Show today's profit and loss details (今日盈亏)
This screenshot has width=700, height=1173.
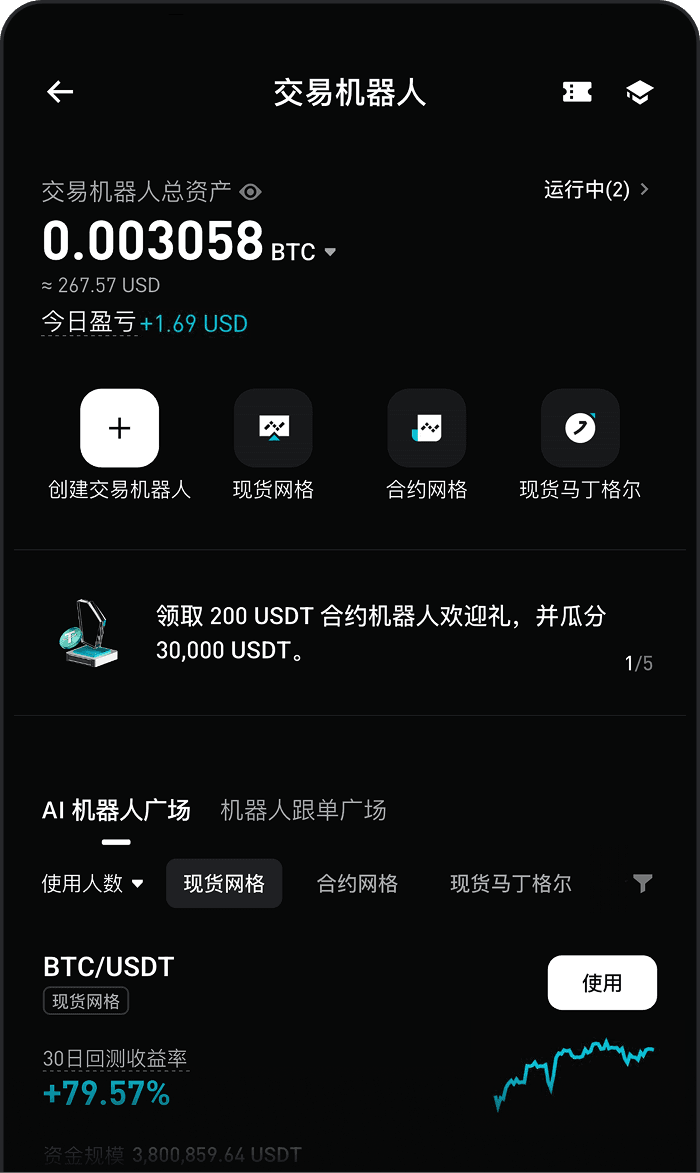pyautogui.click(x=88, y=323)
